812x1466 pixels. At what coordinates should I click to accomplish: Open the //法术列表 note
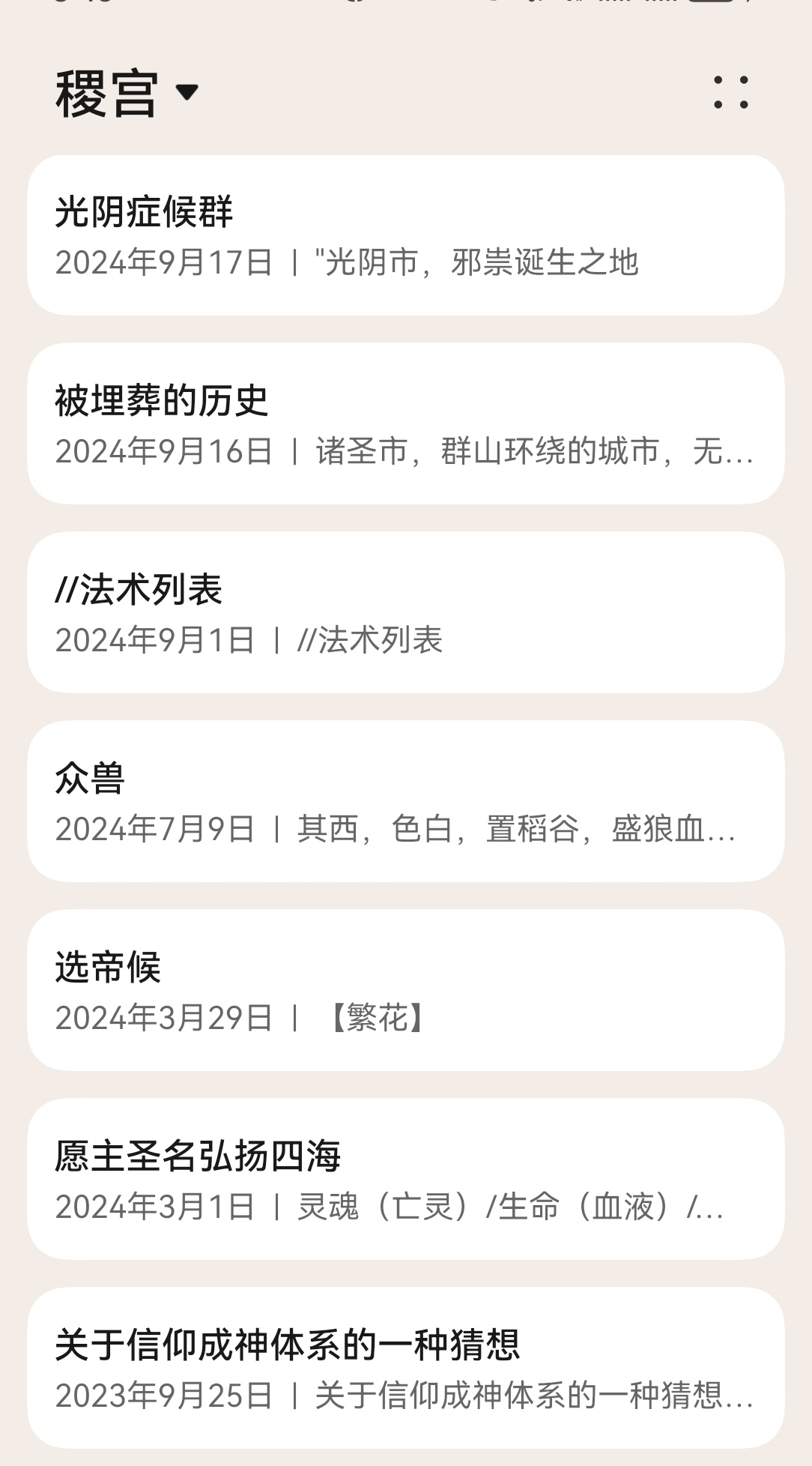click(x=405, y=613)
